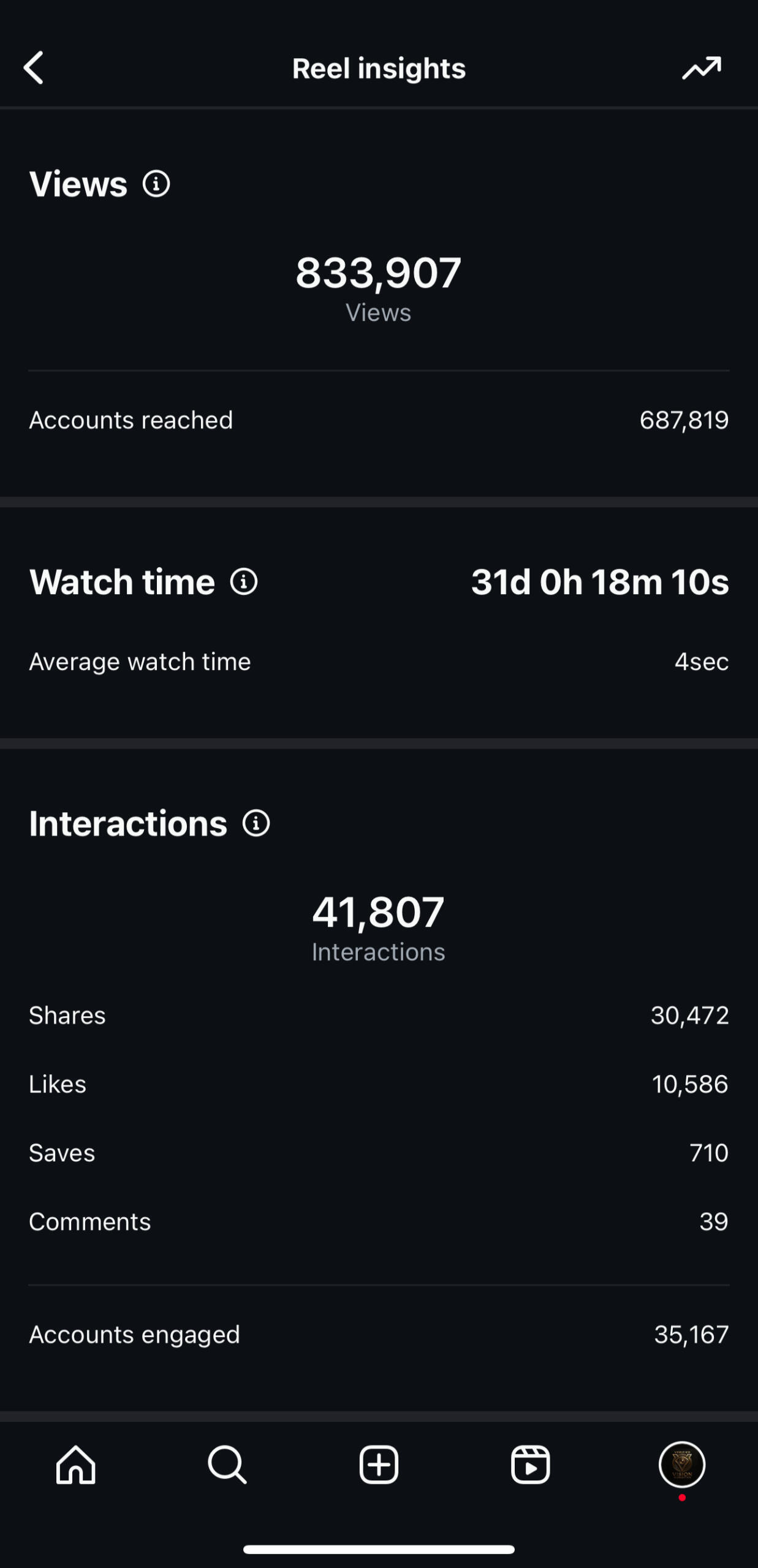Show info about Watch time
This screenshot has width=758, height=1568.
(244, 582)
